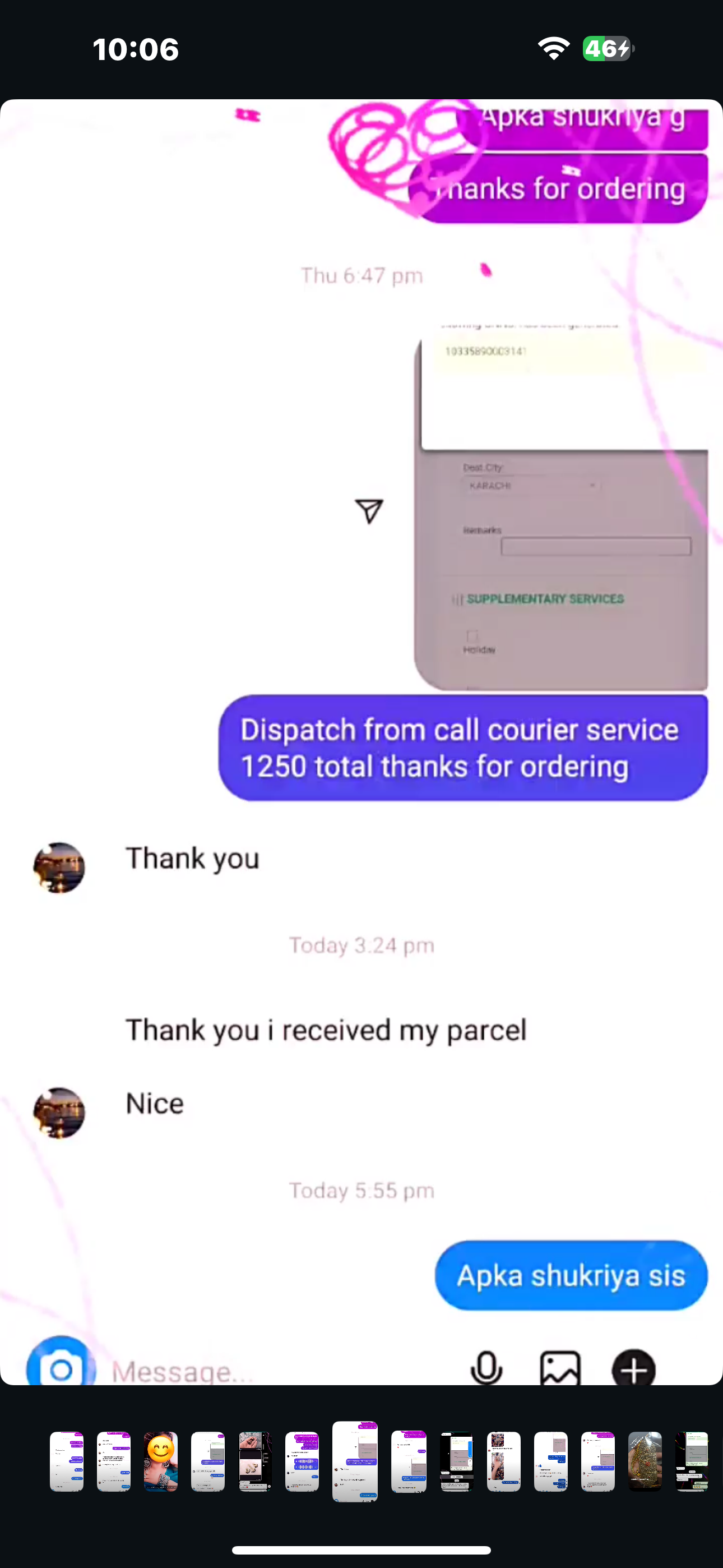
Task: Open the golden glittery photo thumbnail
Action: (645, 1461)
